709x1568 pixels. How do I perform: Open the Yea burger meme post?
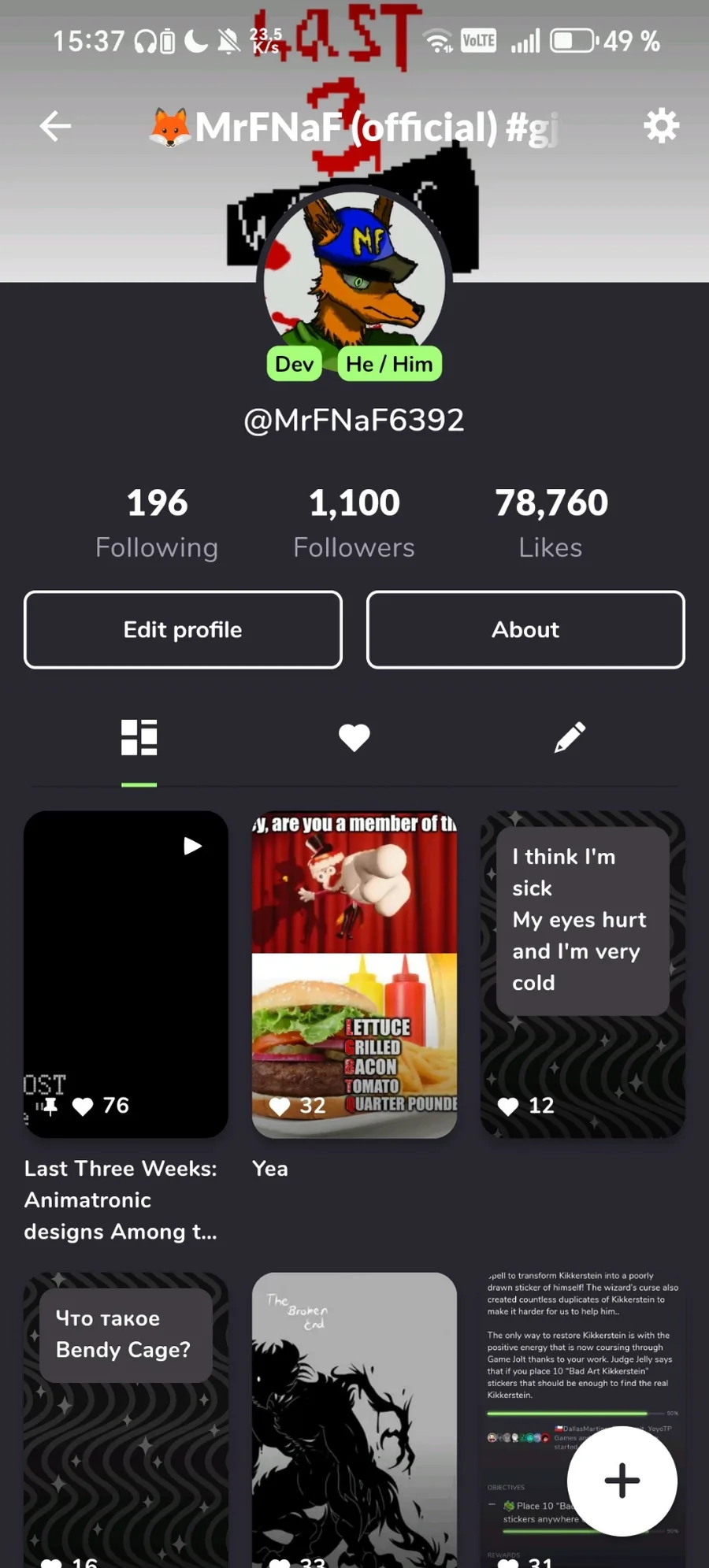point(354,974)
